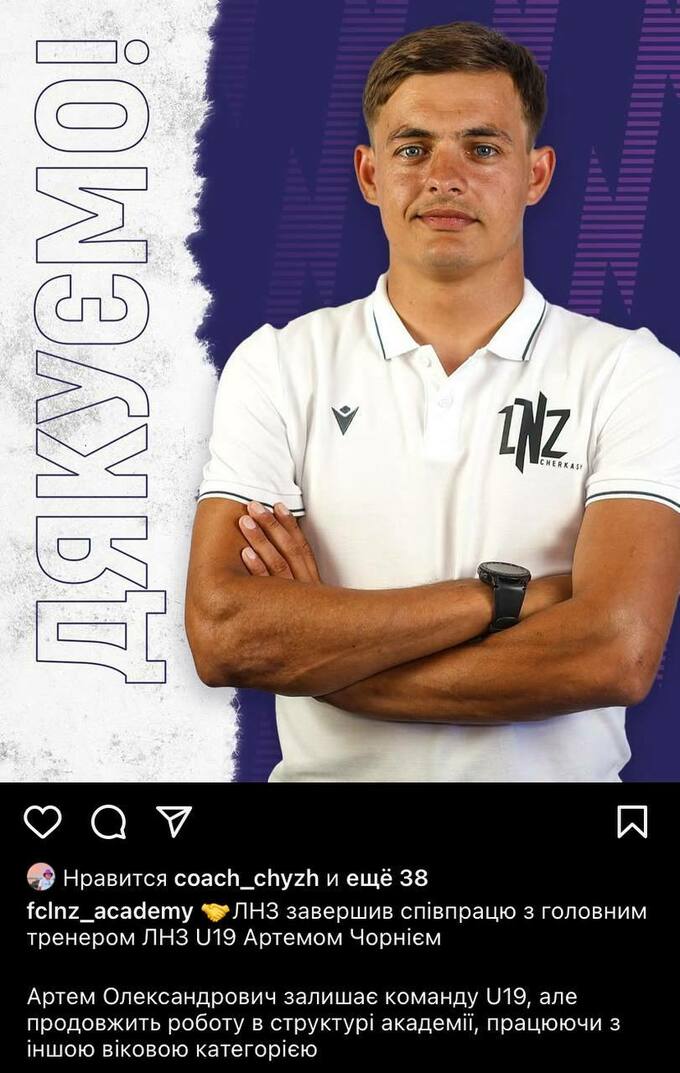The height and width of the screenshot is (1073, 680).
Task: Like the fclnz_academy post
Action: click(42, 822)
